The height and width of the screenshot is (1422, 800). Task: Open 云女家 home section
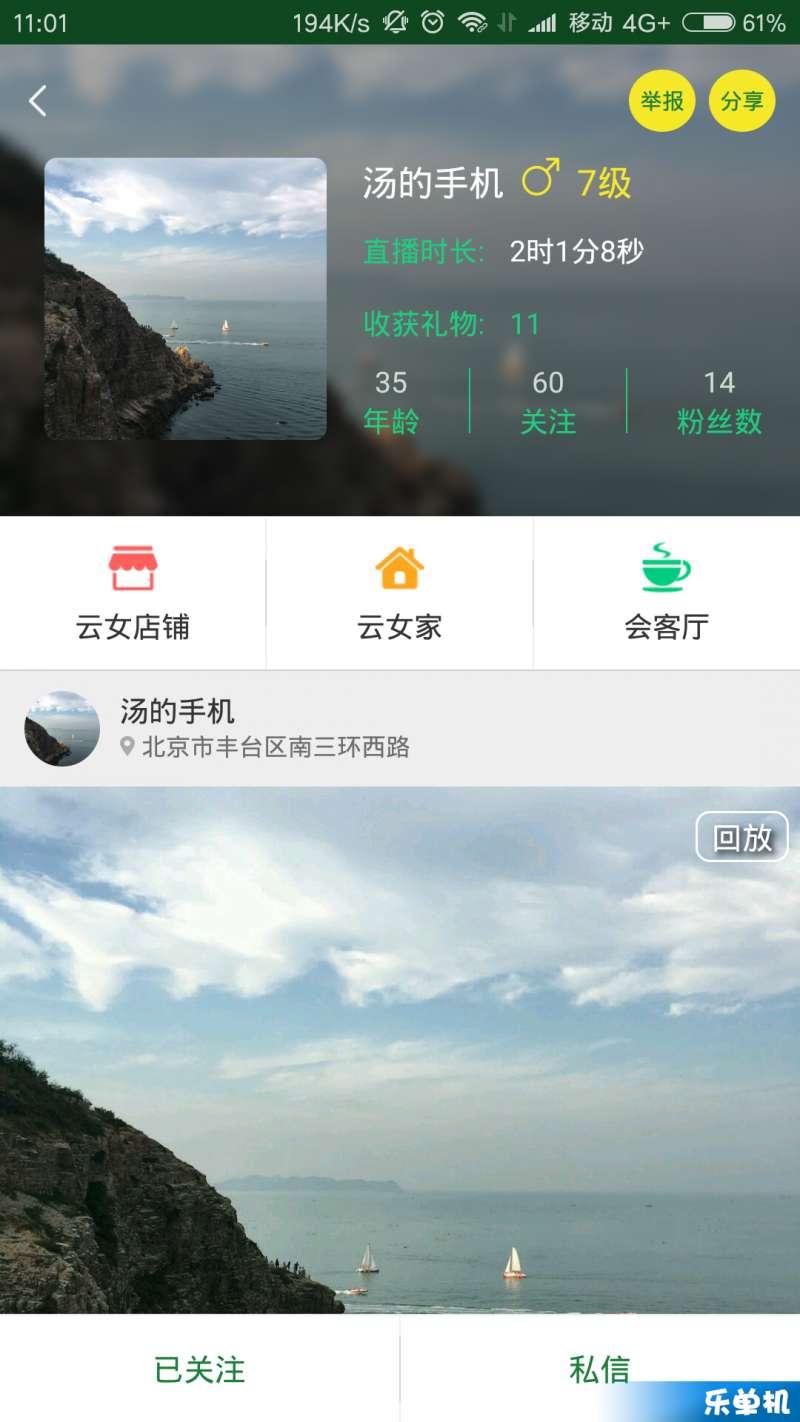[400, 593]
